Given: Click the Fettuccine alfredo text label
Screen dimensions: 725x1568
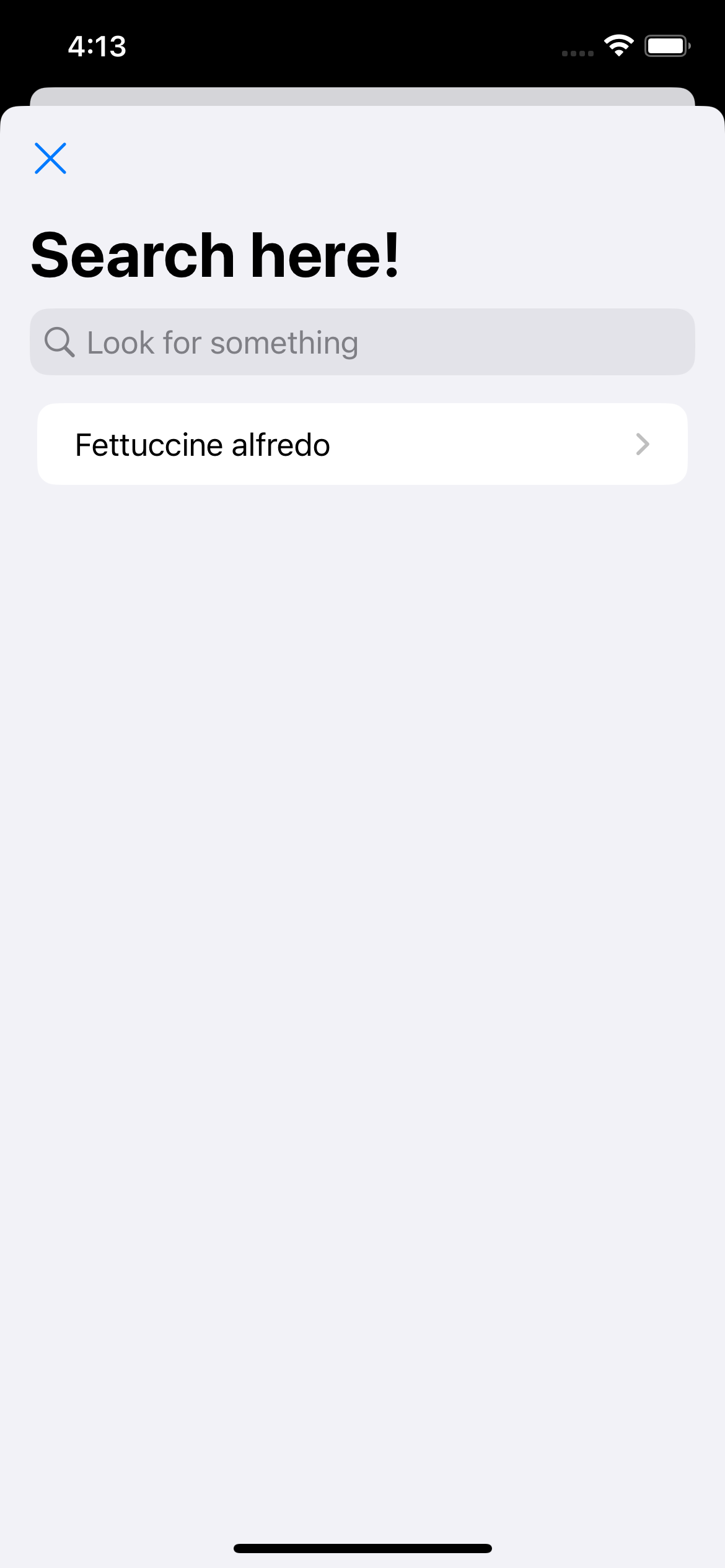Looking at the screenshot, I should click(x=202, y=444).
